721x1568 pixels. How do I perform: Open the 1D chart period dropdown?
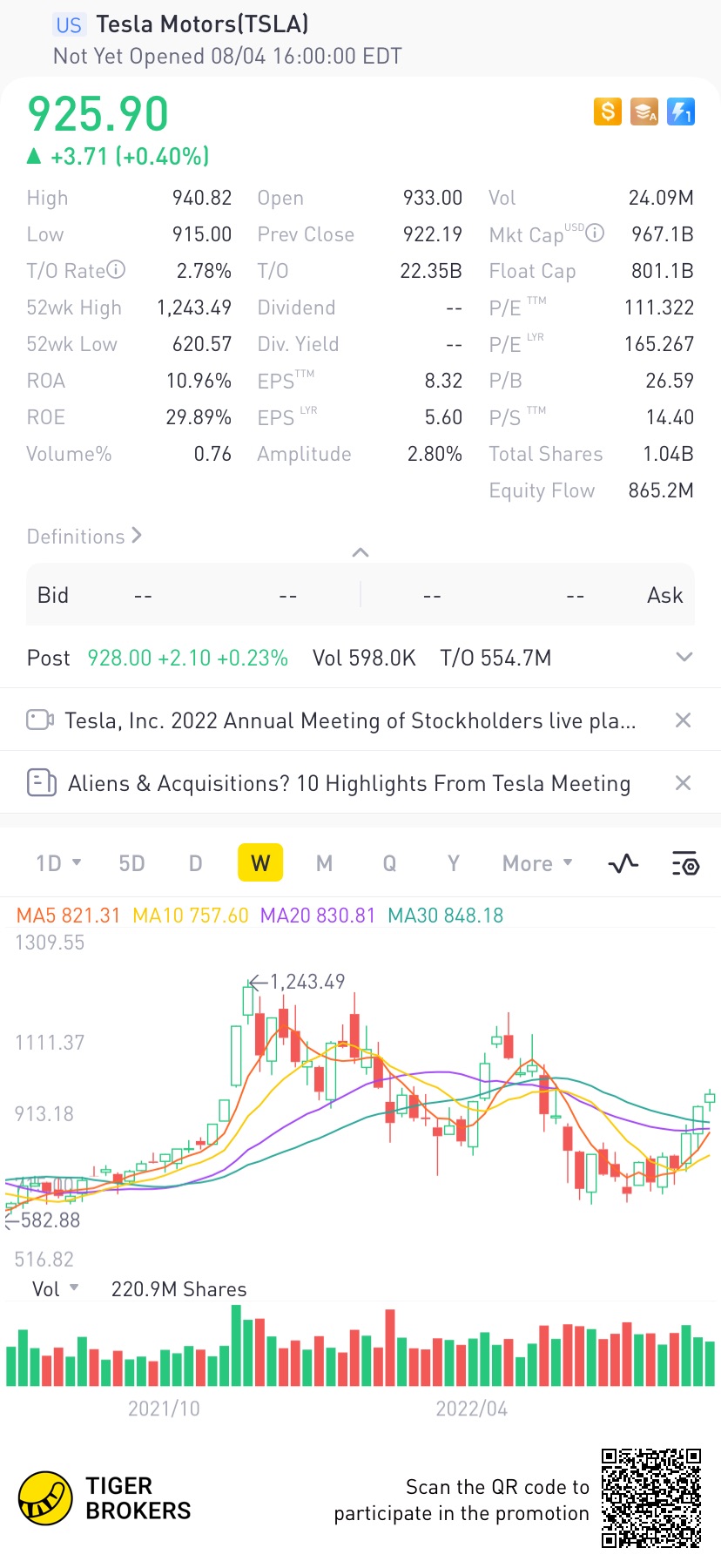pyautogui.click(x=58, y=863)
